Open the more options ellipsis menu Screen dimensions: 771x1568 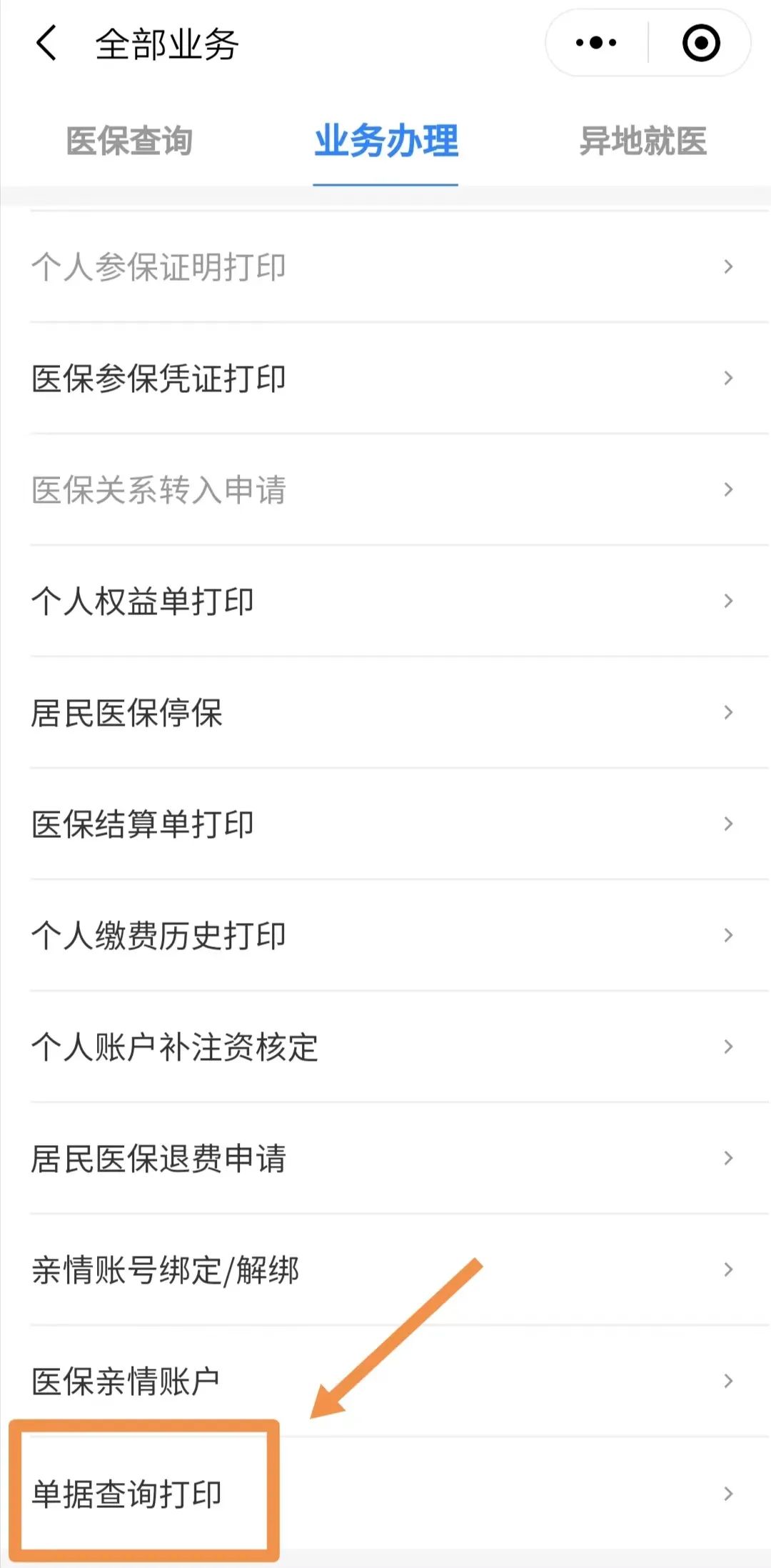(x=595, y=43)
